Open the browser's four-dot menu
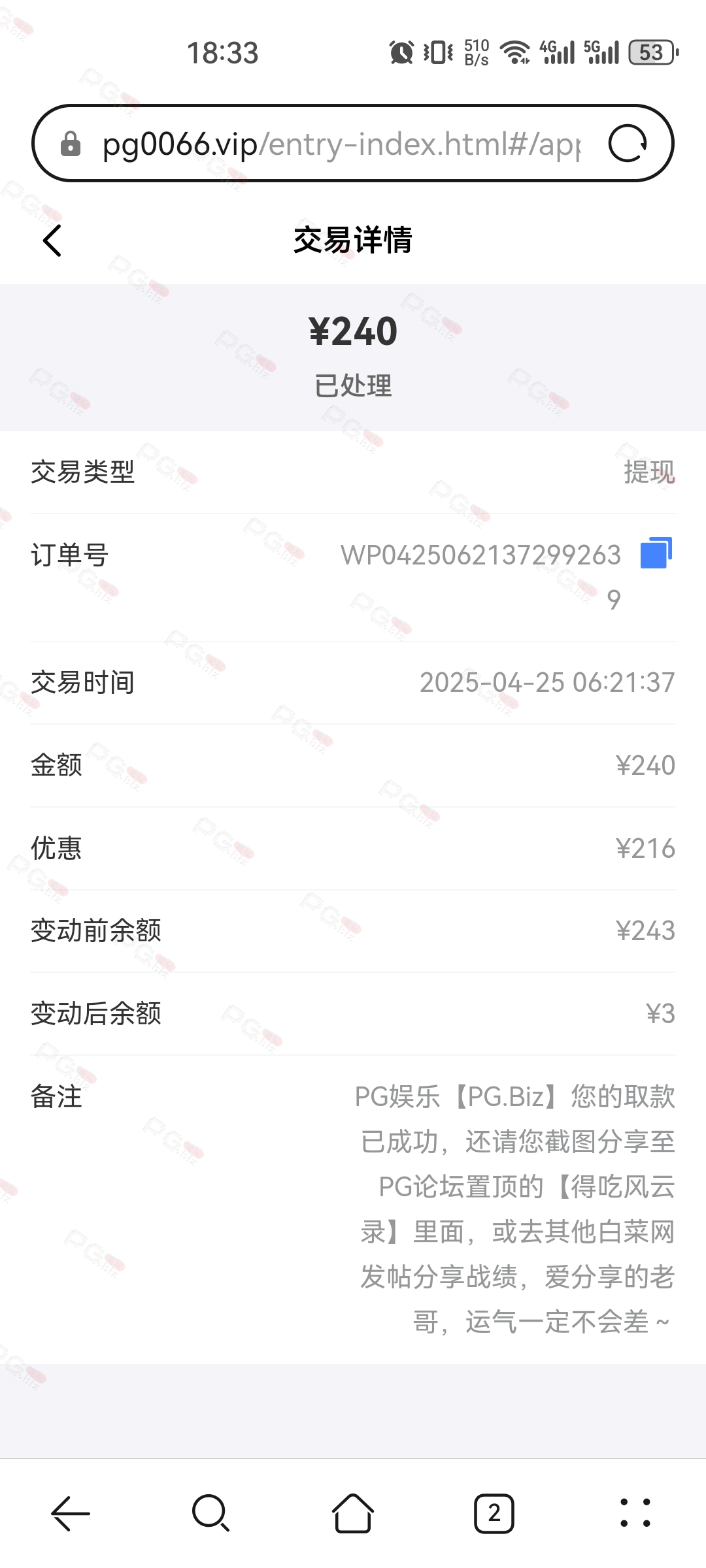Viewport: 706px width, 1568px height. [635, 1513]
